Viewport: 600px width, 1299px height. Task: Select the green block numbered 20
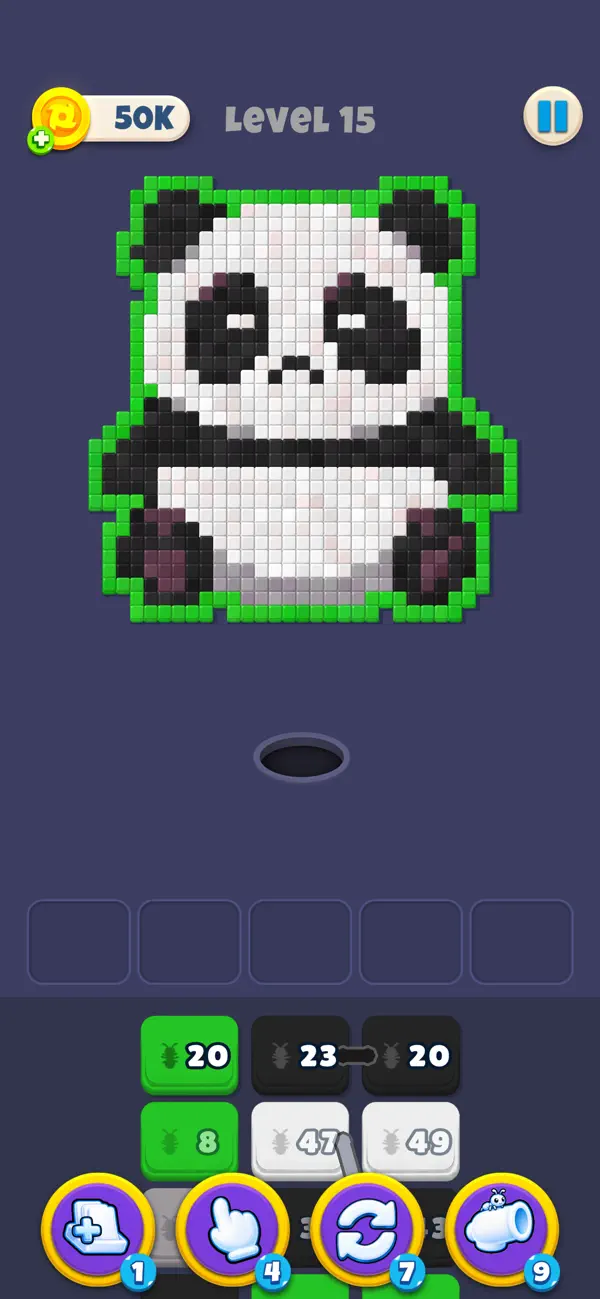click(x=190, y=1055)
